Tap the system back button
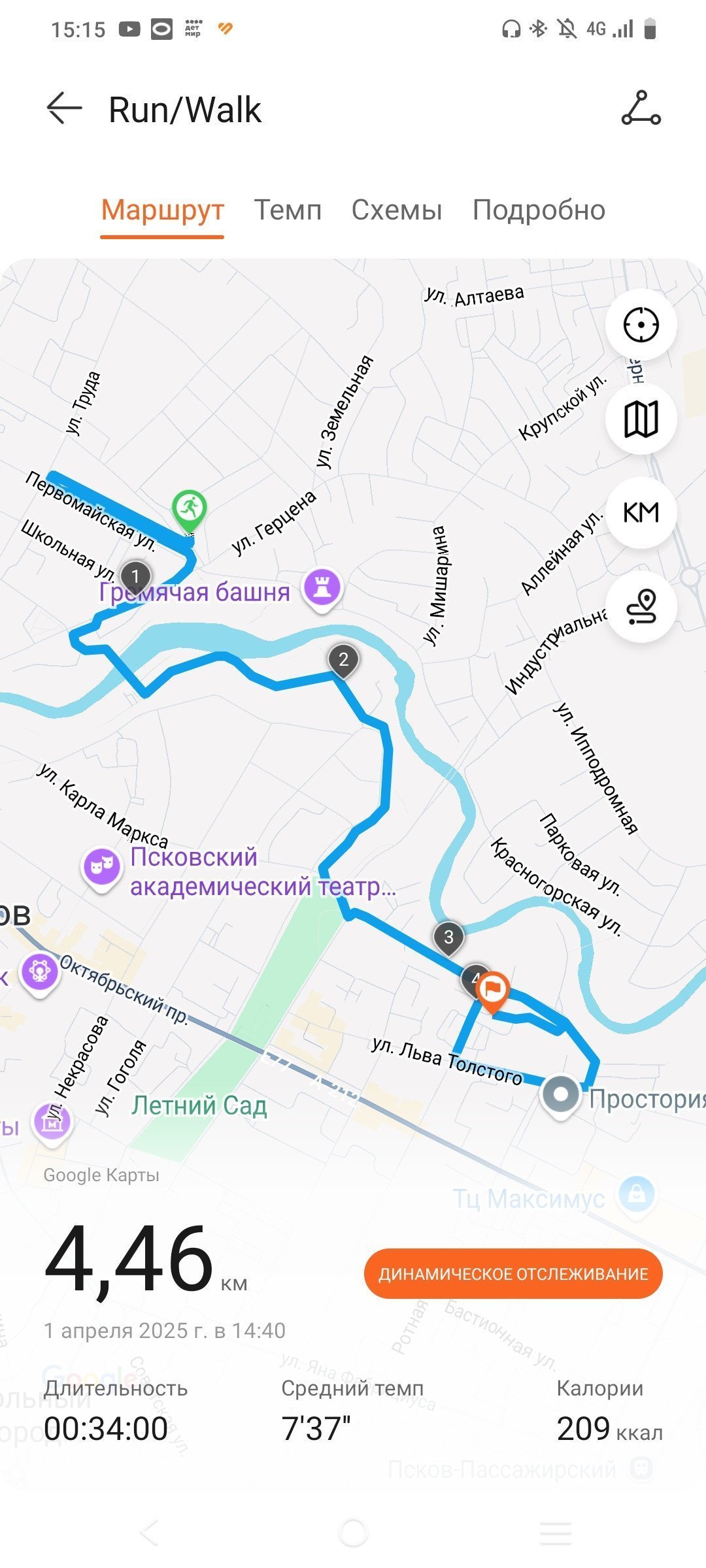The width and height of the screenshot is (706, 1568). click(150, 1532)
